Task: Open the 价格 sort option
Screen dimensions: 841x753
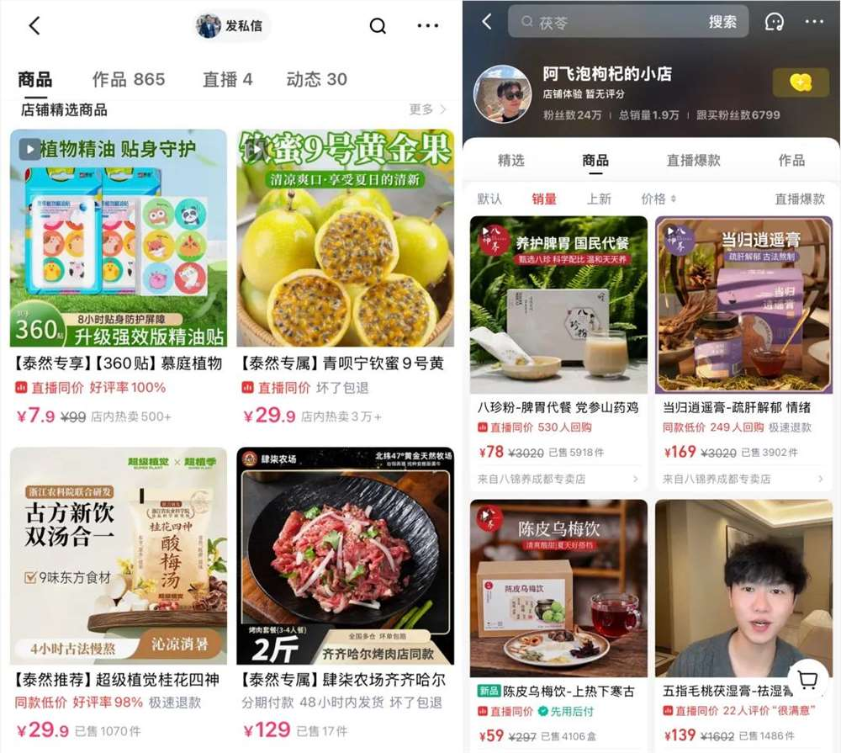Action: point(658,199)
